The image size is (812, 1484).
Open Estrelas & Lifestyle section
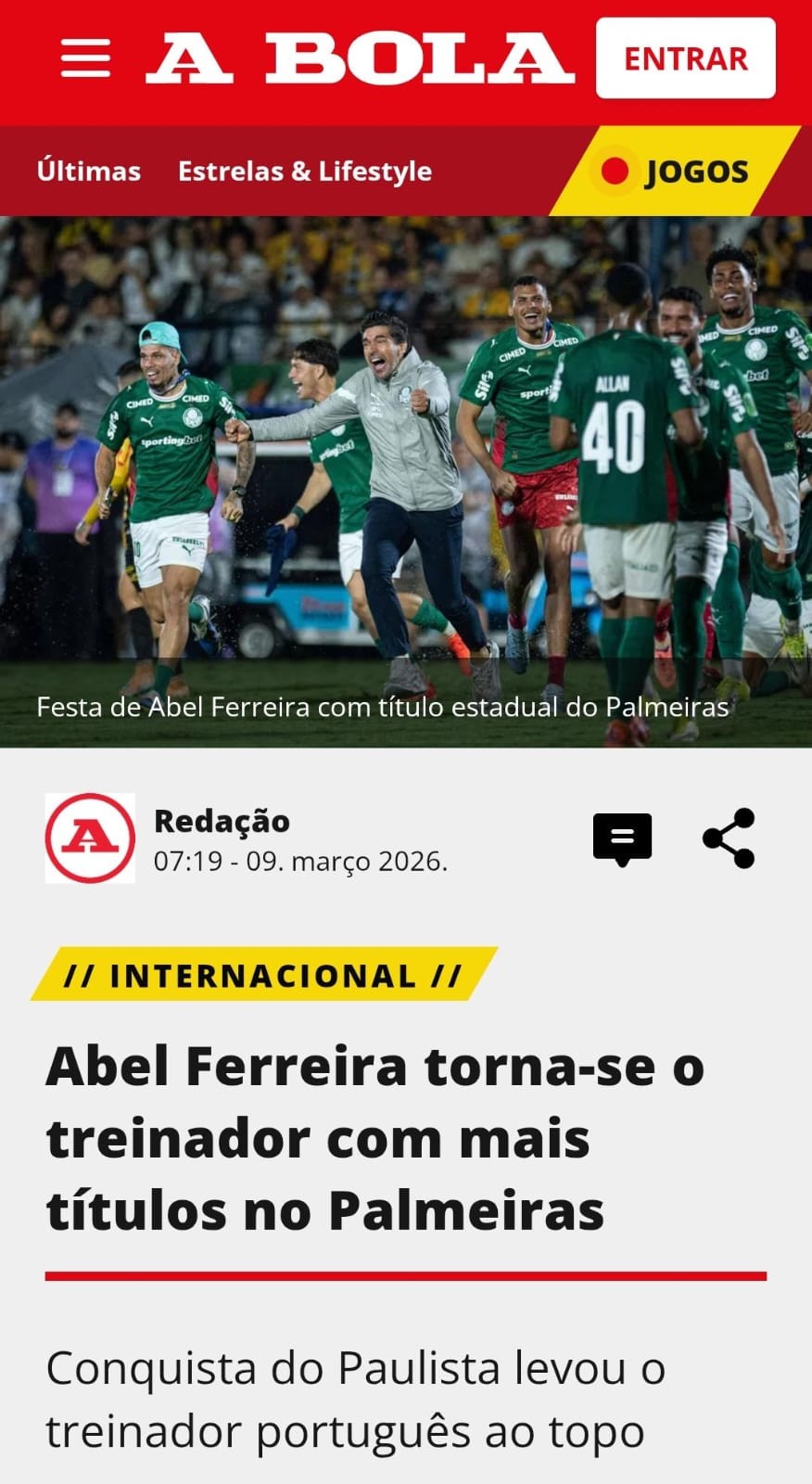[304, 172]
